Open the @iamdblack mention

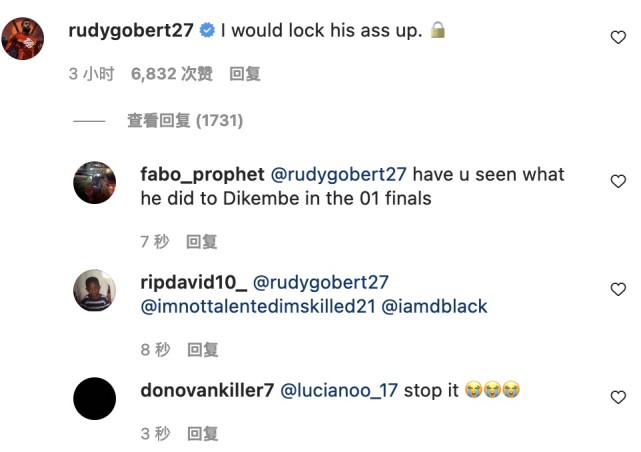click(x=435, y=307)
